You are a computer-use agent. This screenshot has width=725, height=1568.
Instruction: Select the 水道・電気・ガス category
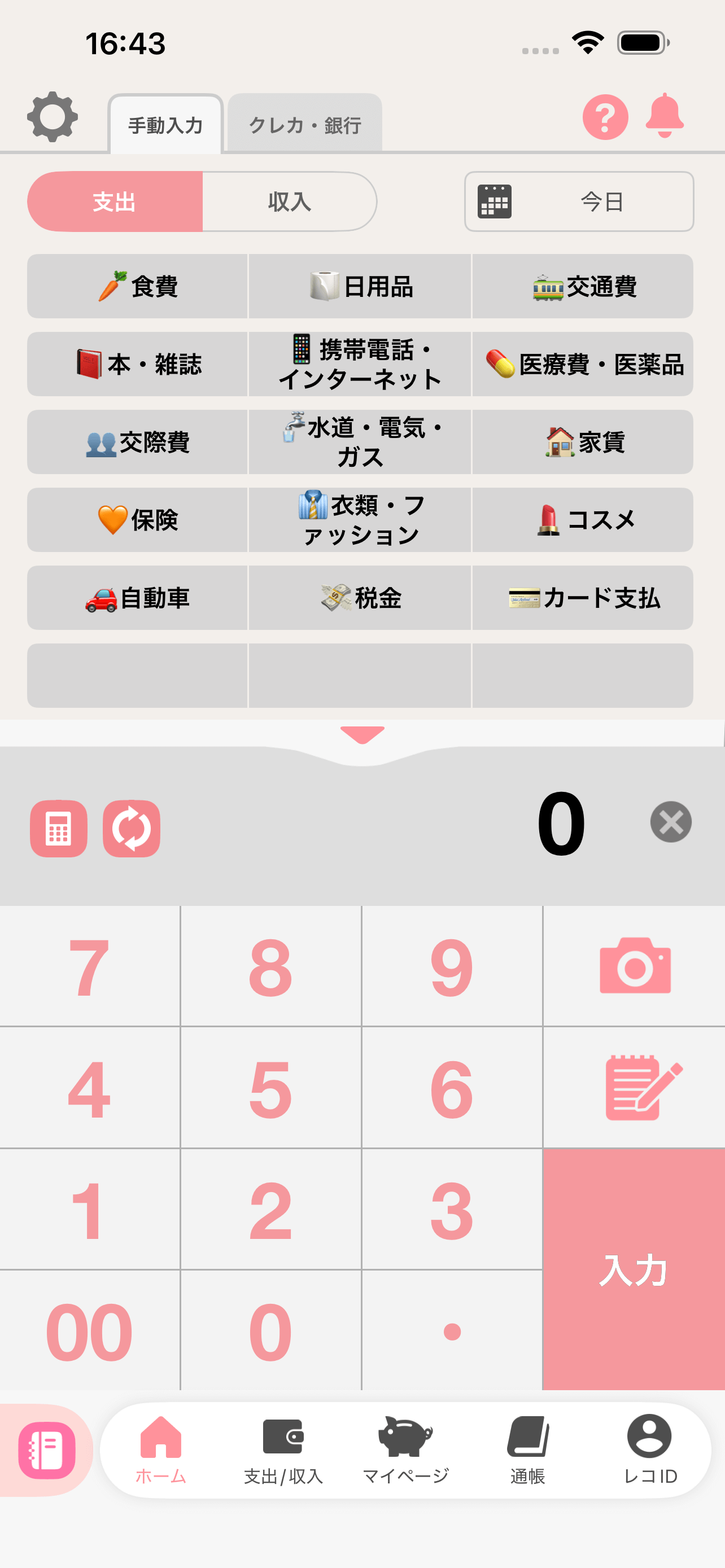[360, 442]
